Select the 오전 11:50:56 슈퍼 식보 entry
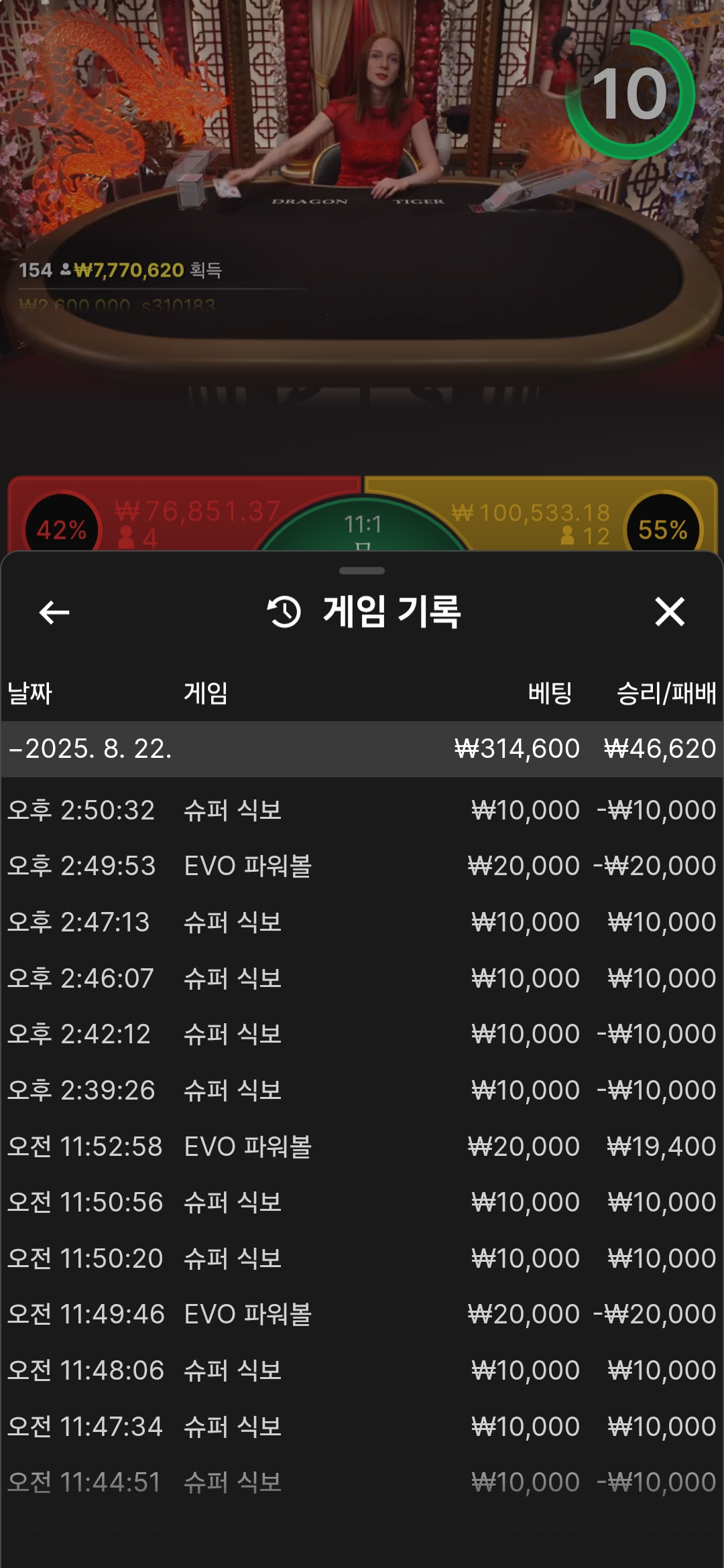Image resolution: width=724 pixels, height=1568 pixels. coord(362,1202)
